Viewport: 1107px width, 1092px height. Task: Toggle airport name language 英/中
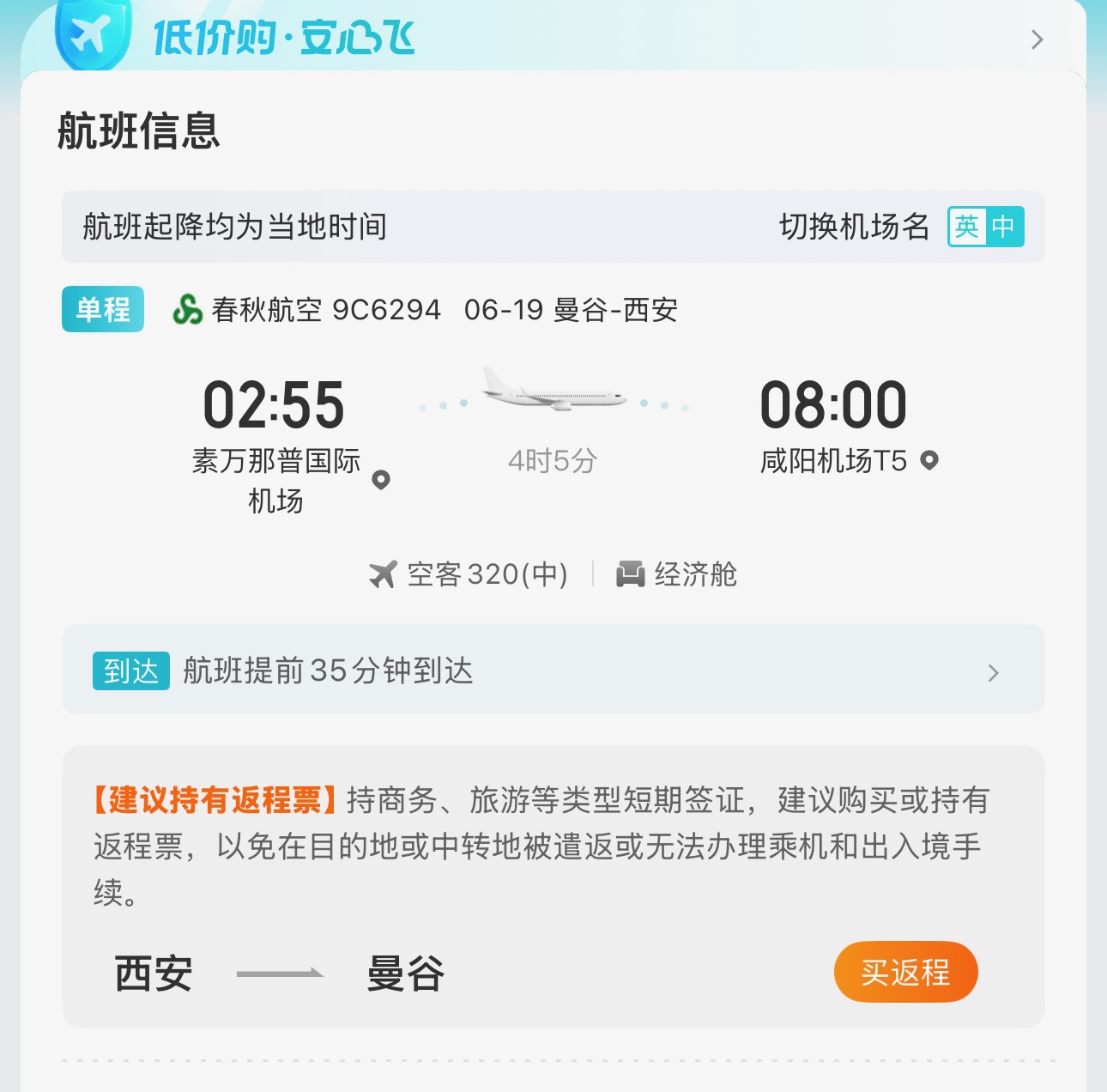[985, 227]
